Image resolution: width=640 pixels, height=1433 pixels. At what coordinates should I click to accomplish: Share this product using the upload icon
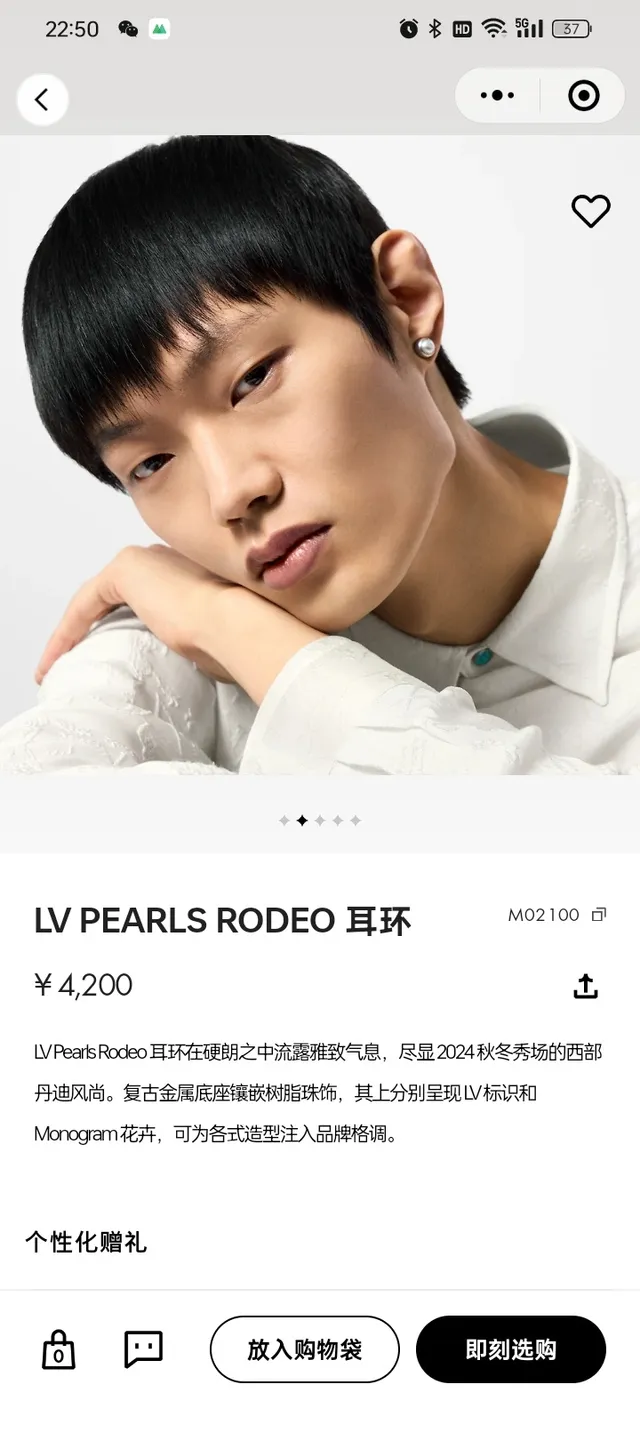coord(585,986)
